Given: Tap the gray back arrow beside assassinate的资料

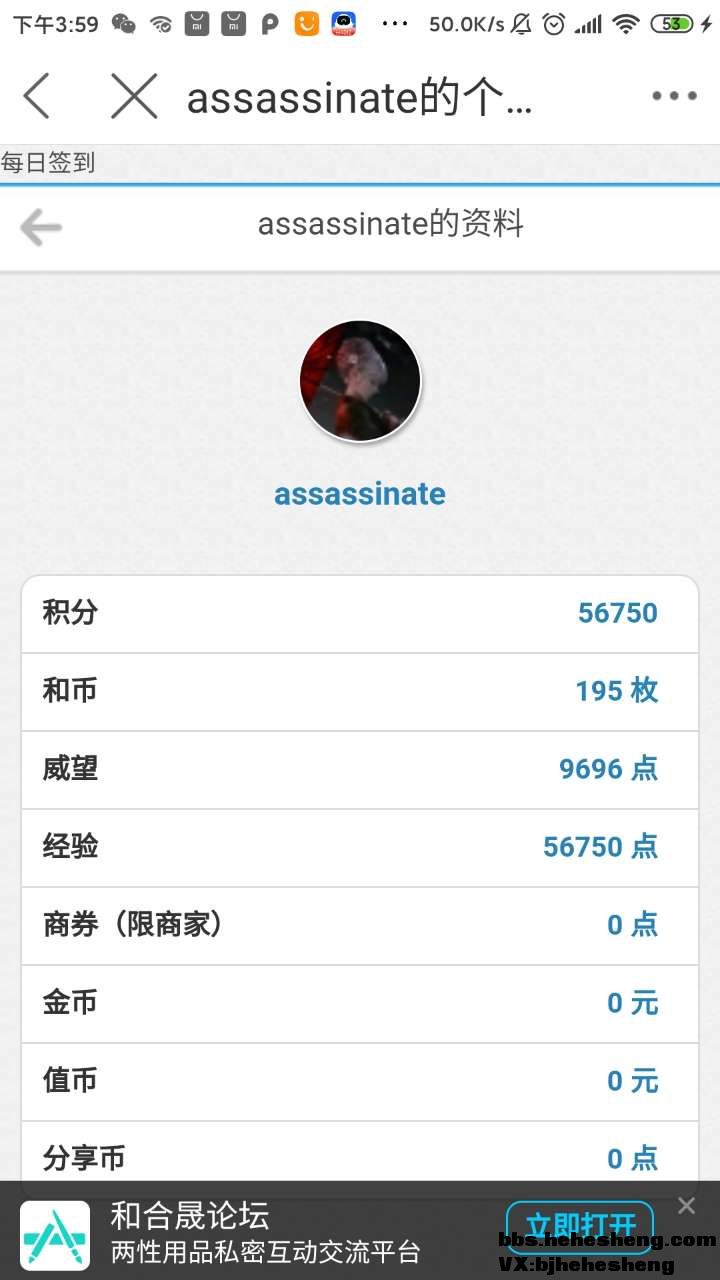Looking at the screenshot, I should [41, 227].
